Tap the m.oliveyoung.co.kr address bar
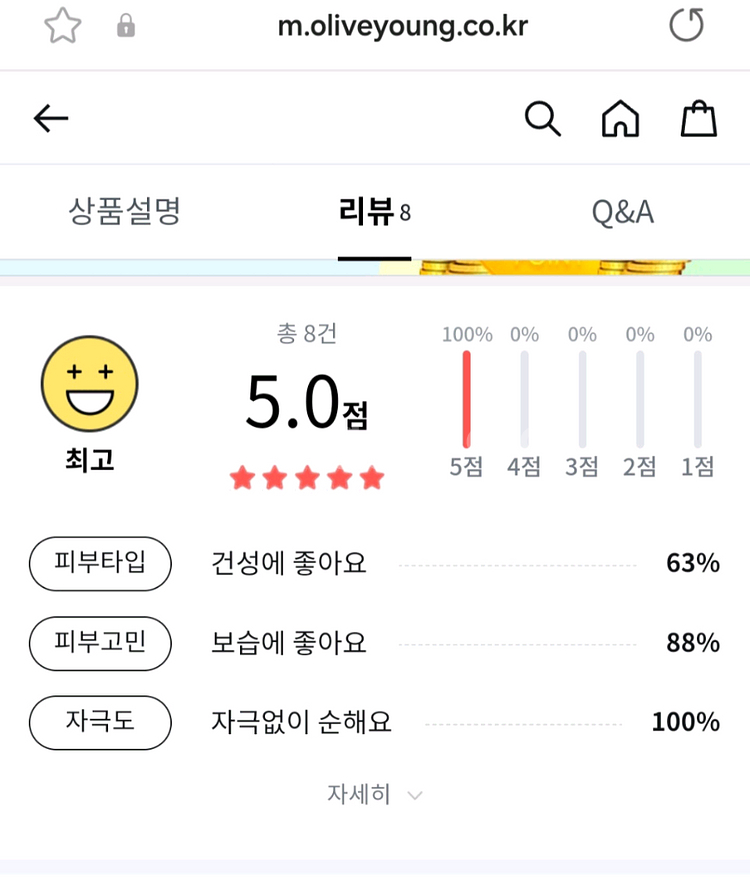This screenshot has width=750, height=882. click(402, 26)
